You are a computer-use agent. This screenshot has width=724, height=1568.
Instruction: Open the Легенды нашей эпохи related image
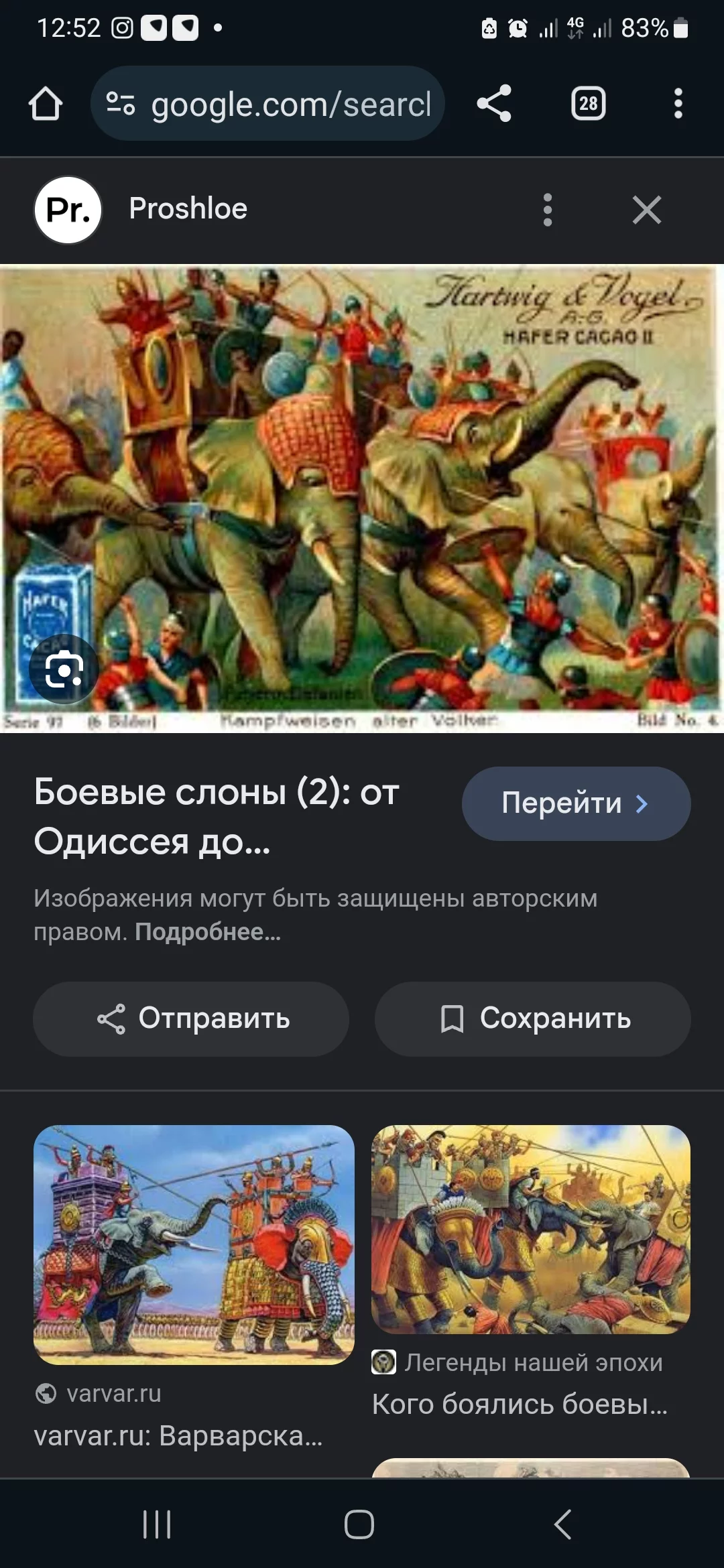click(531, 1230)
